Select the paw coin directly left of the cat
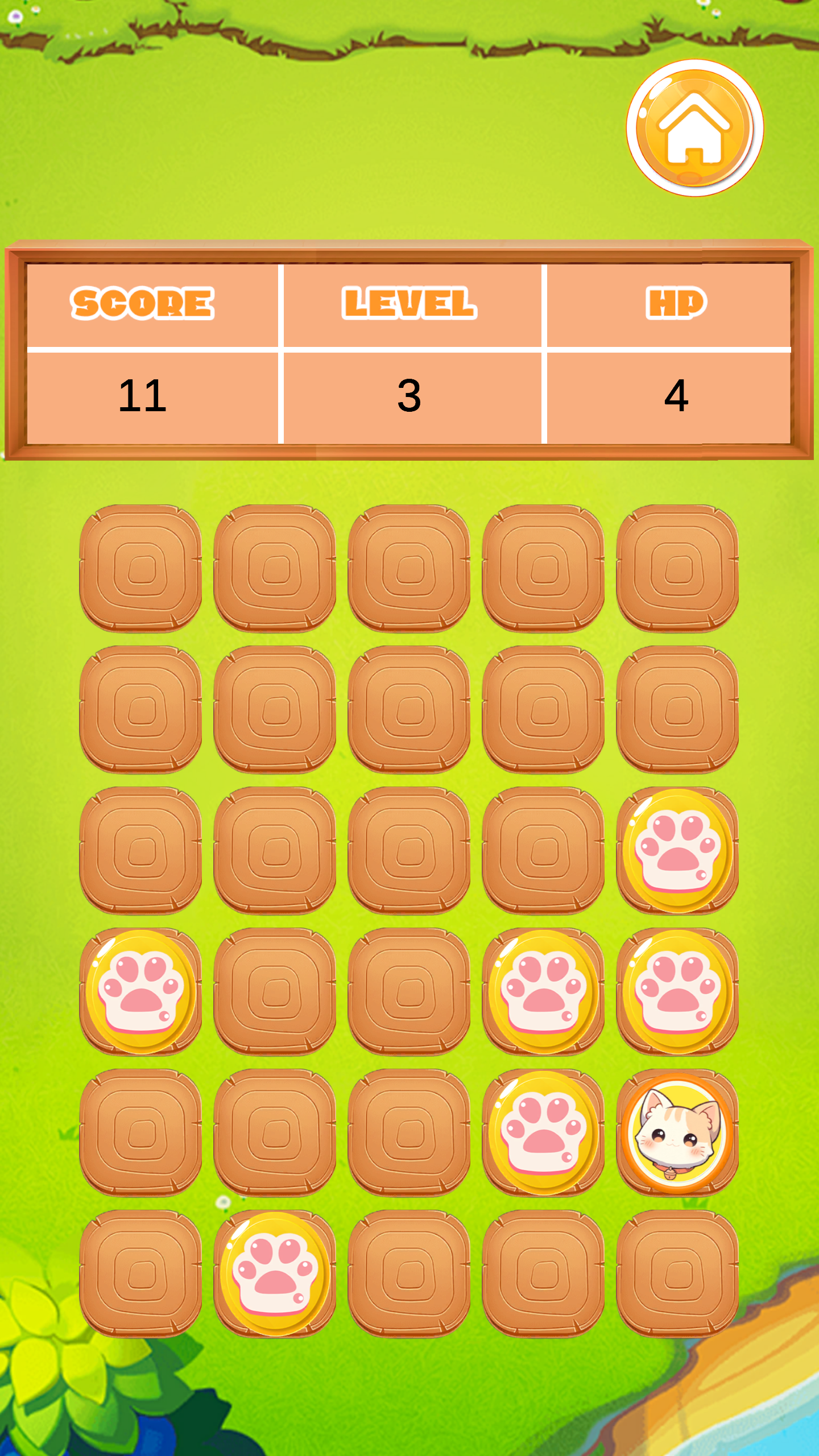Viewport: 819px width, 1456px height. [x=543, y=1133]
